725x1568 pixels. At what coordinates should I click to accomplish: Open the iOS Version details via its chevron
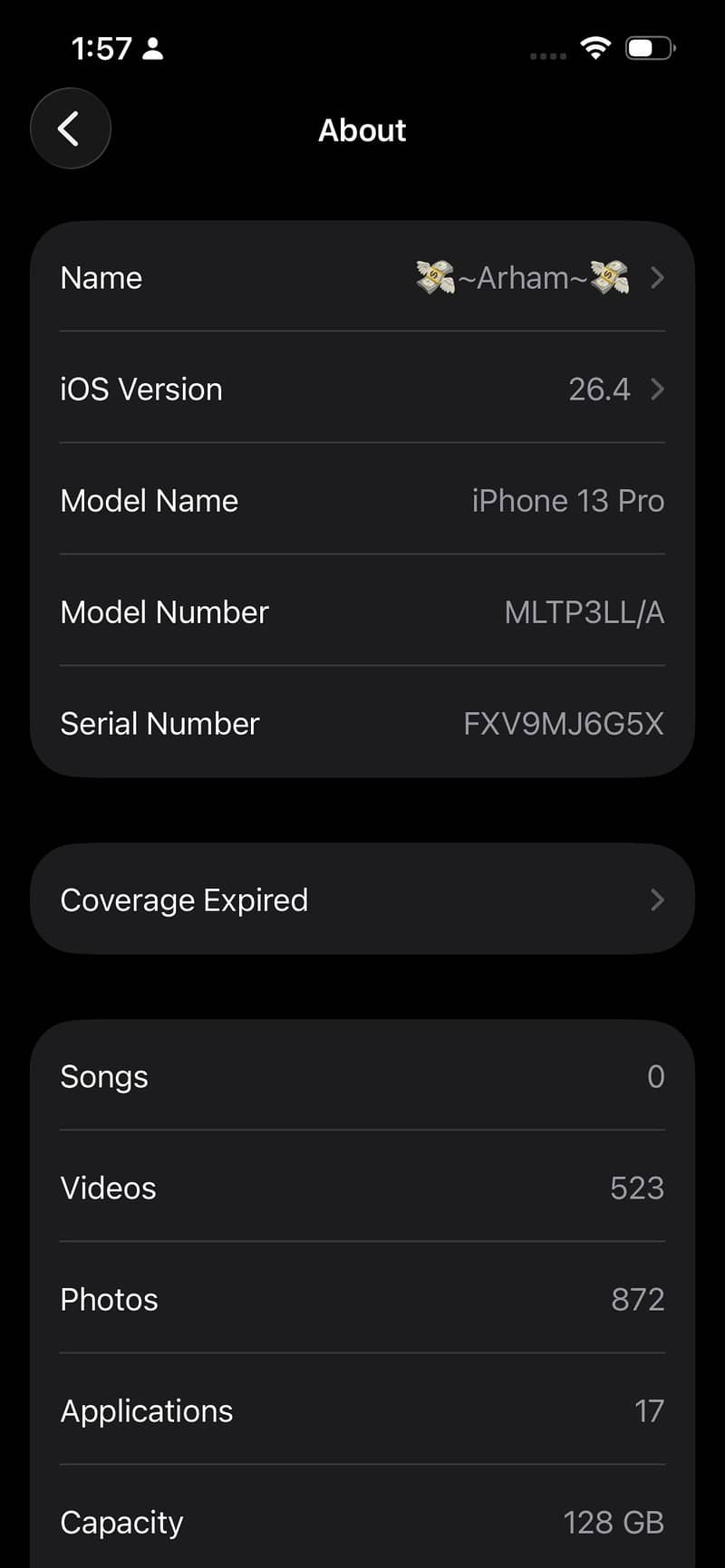click(658, 390)
